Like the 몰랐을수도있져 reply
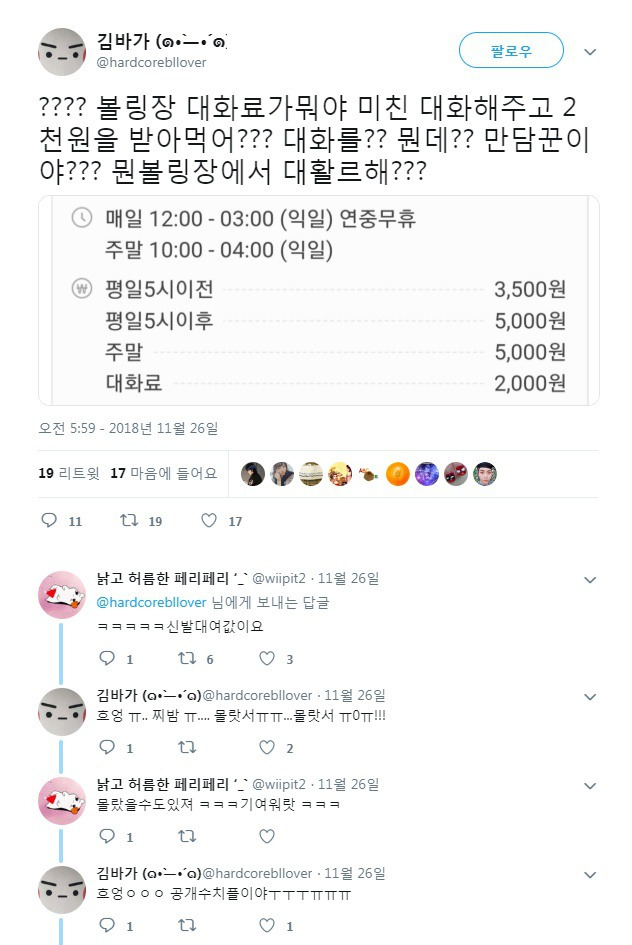This screenshot has width=632, height=945. (267, 837)
